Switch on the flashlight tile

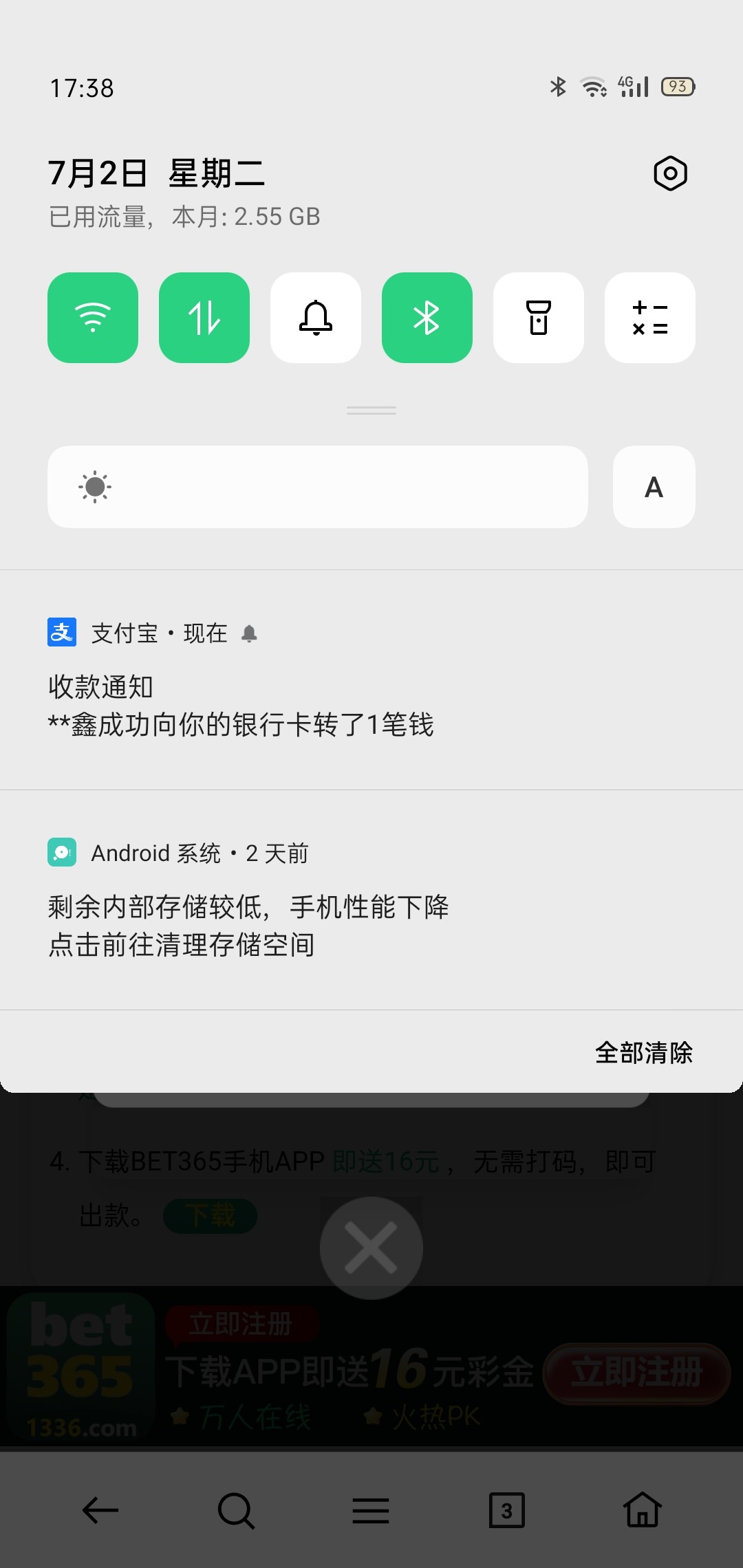pos(539,318)
